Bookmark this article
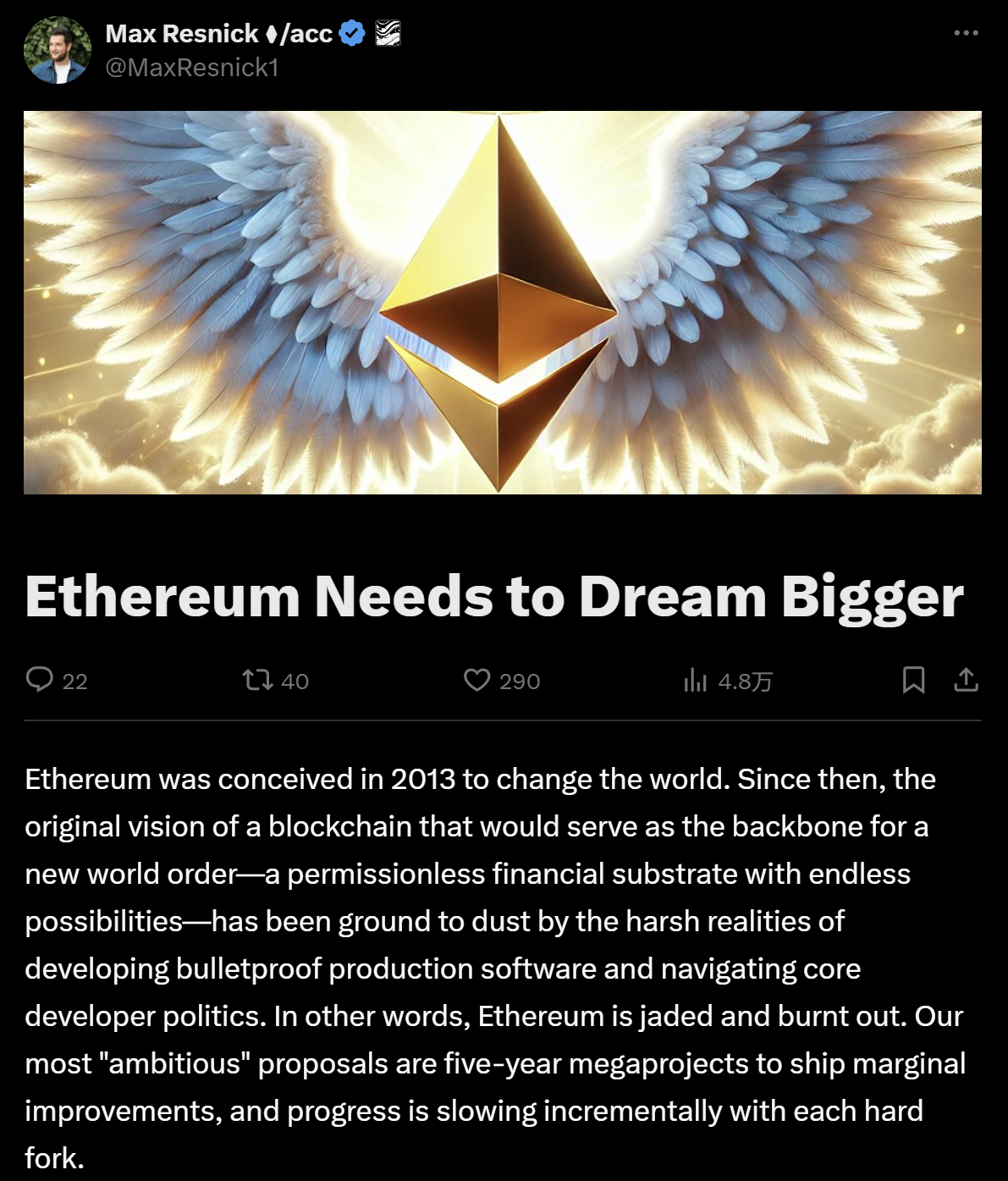The height and width of the screenshot is (1181, 1008). click(x=913, y=680)
